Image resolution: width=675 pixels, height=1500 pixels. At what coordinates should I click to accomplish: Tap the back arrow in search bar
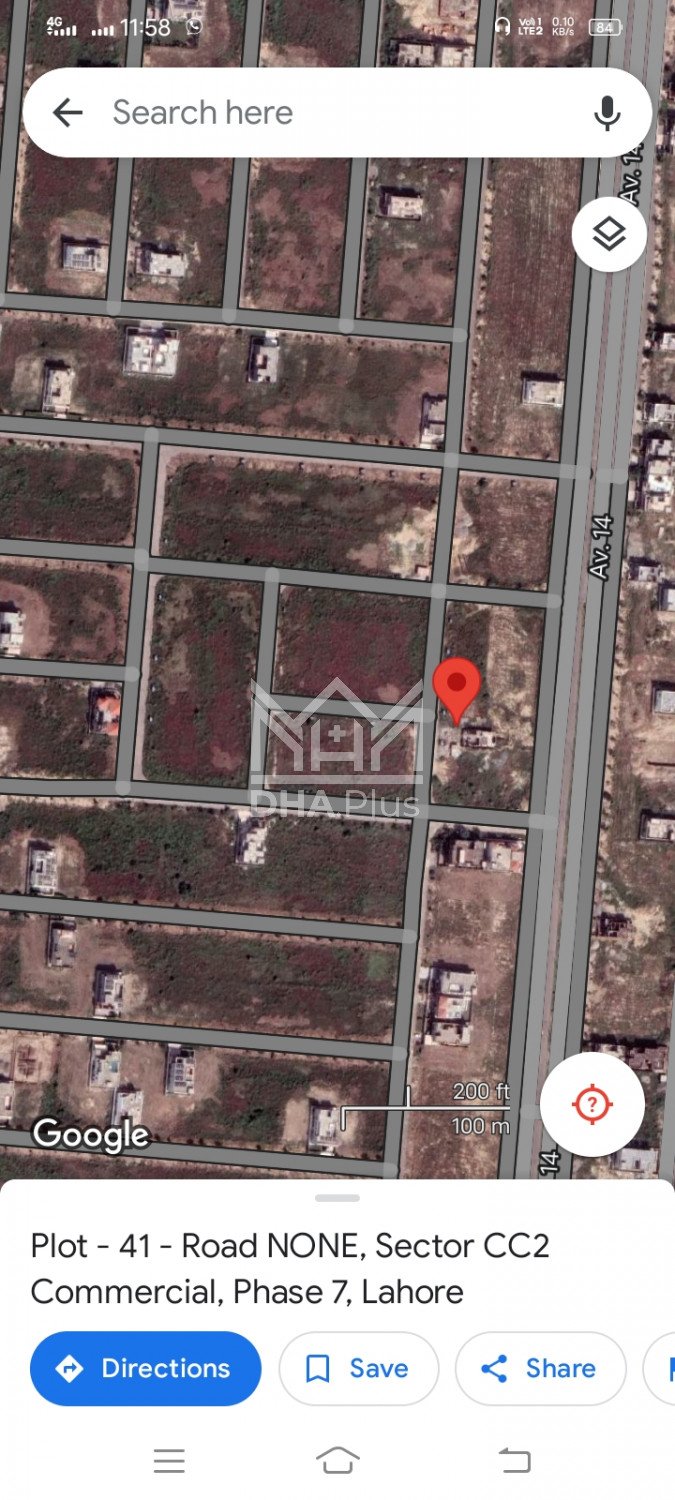(67, 112)
